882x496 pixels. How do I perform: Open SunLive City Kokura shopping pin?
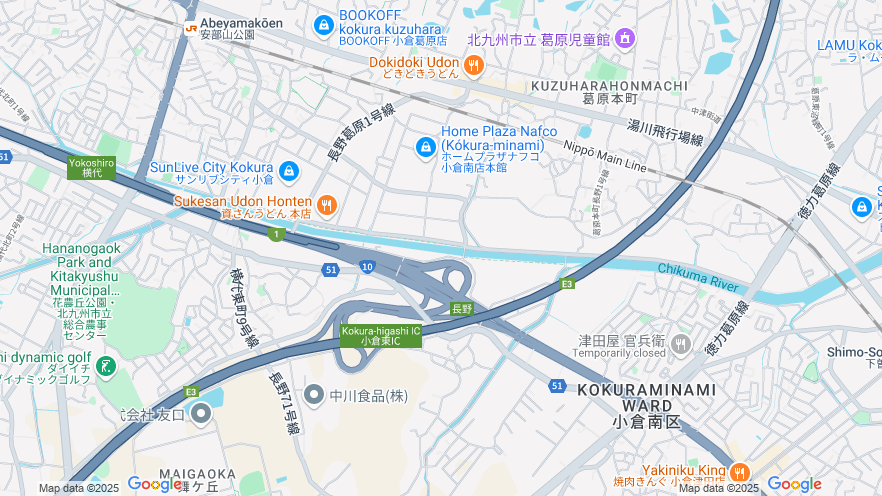tap(289, 172)
